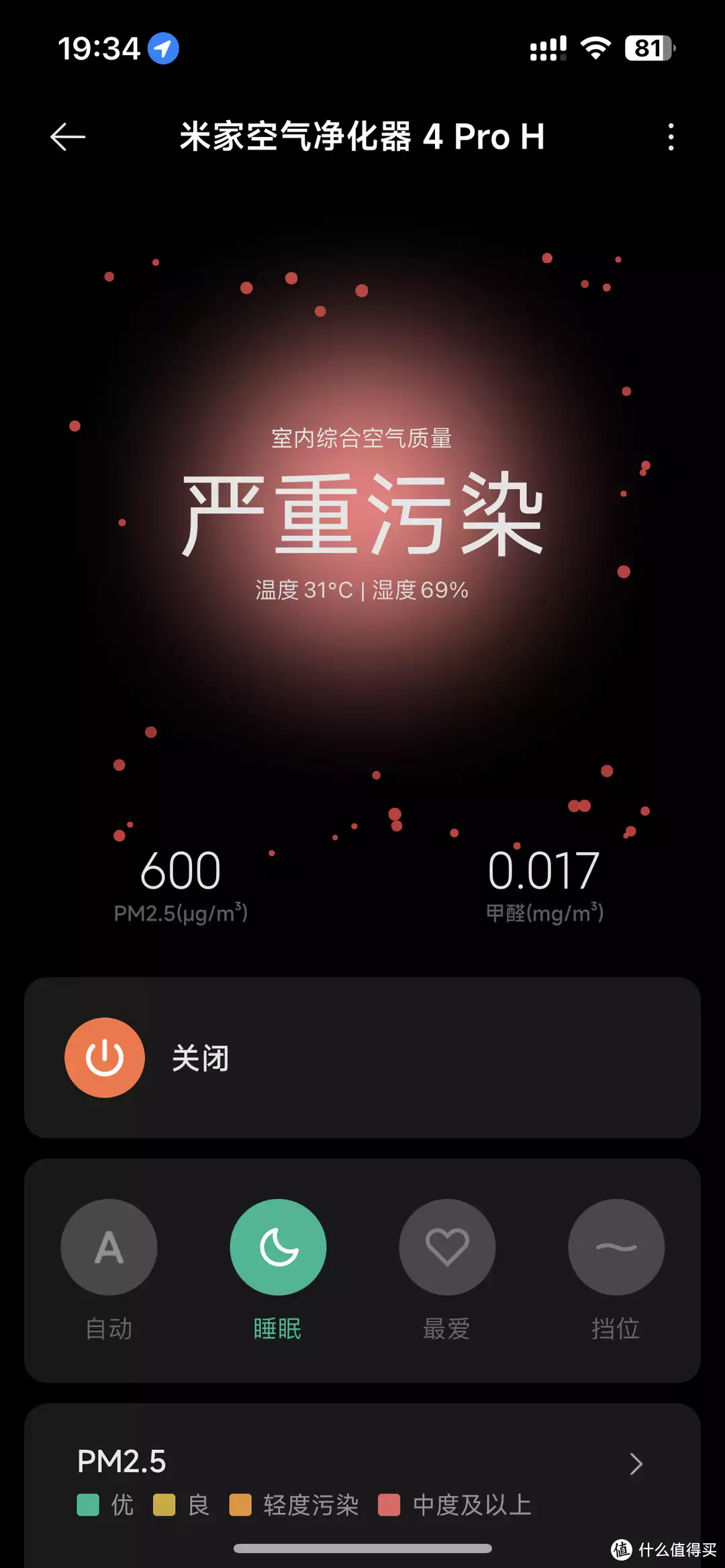725x1568 pixels.
Task: Tap the orange power button to turn off
Action: click(x=105, y=1057)
